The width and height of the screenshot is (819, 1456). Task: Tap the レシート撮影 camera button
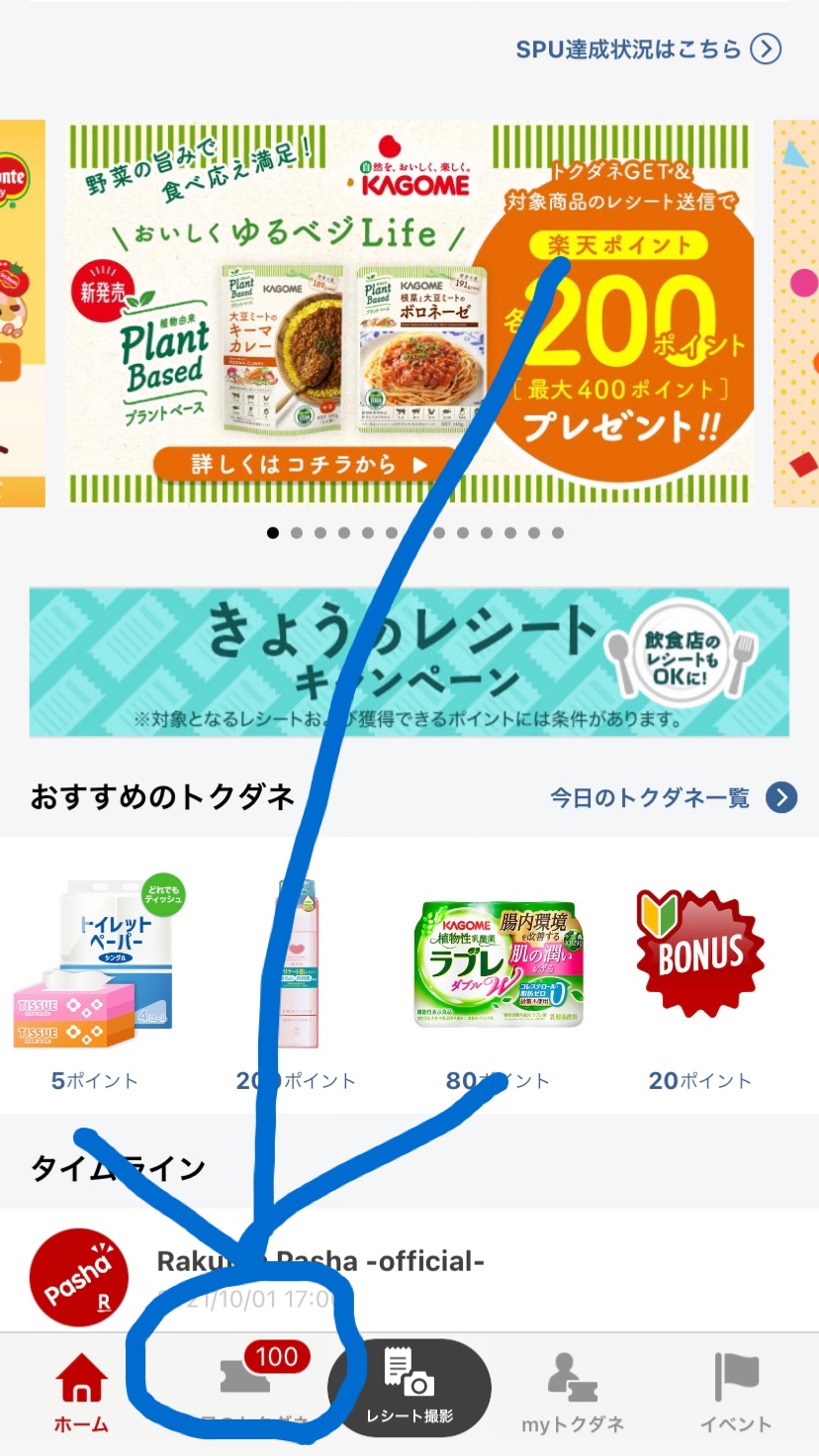pos(409,1390)
